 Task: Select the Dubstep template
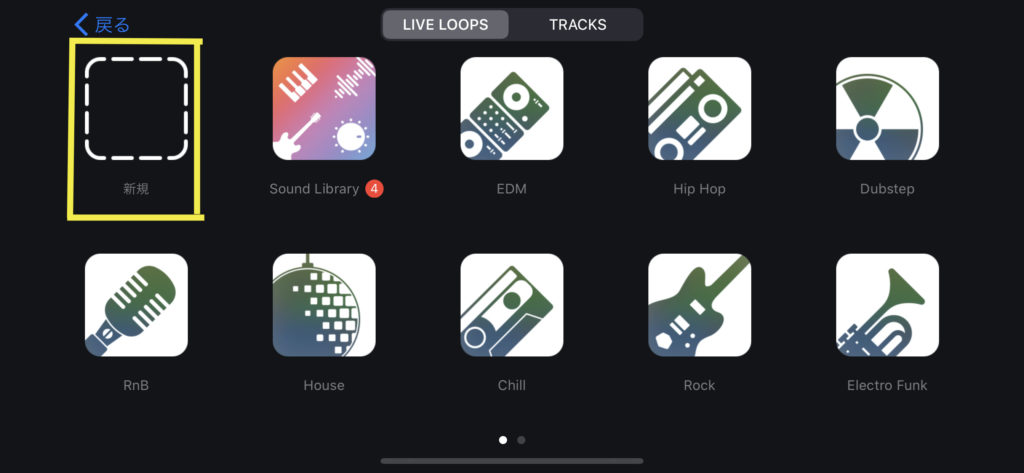(x=887, y=109)
